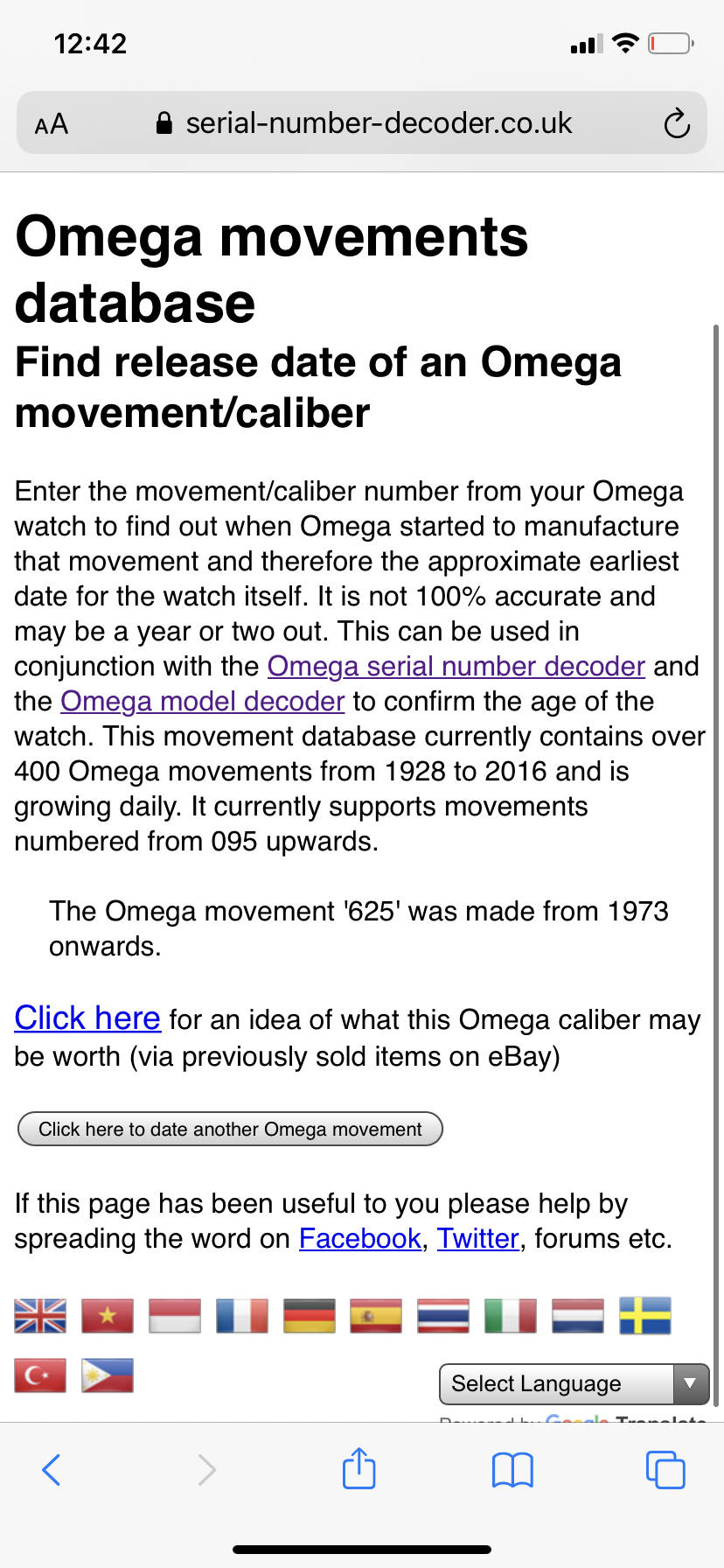
Task: Go back to the previous page
Action: click(52, 1470)
